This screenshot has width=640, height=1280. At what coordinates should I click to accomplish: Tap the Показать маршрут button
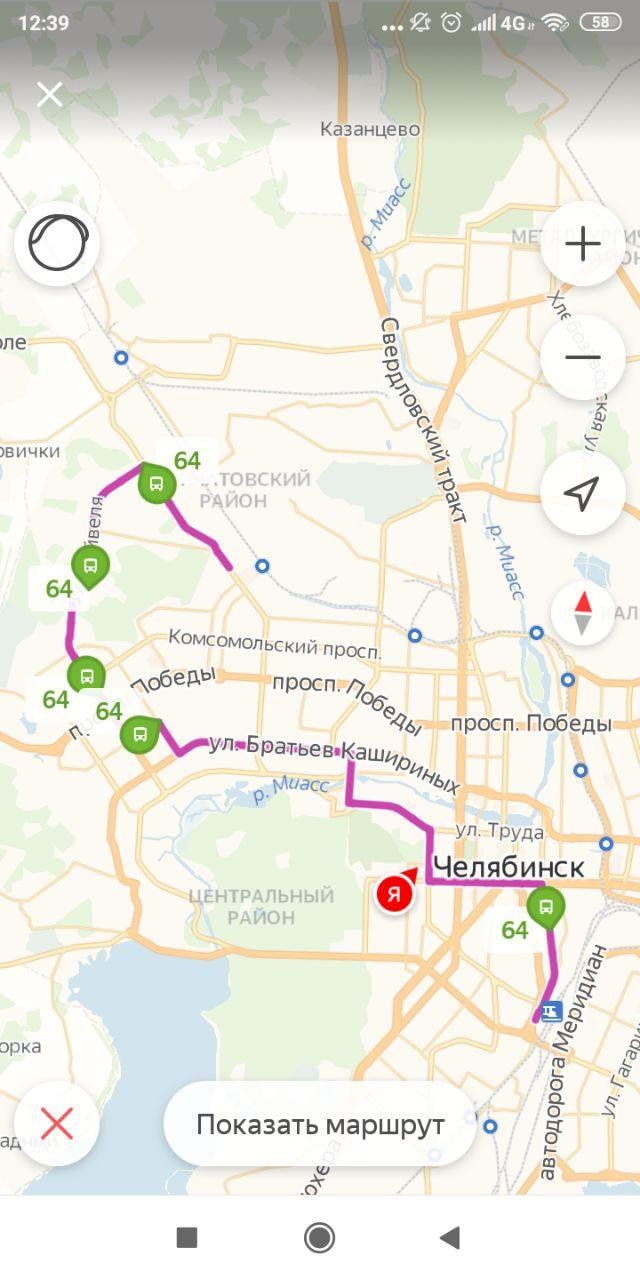click(320, 1124)
